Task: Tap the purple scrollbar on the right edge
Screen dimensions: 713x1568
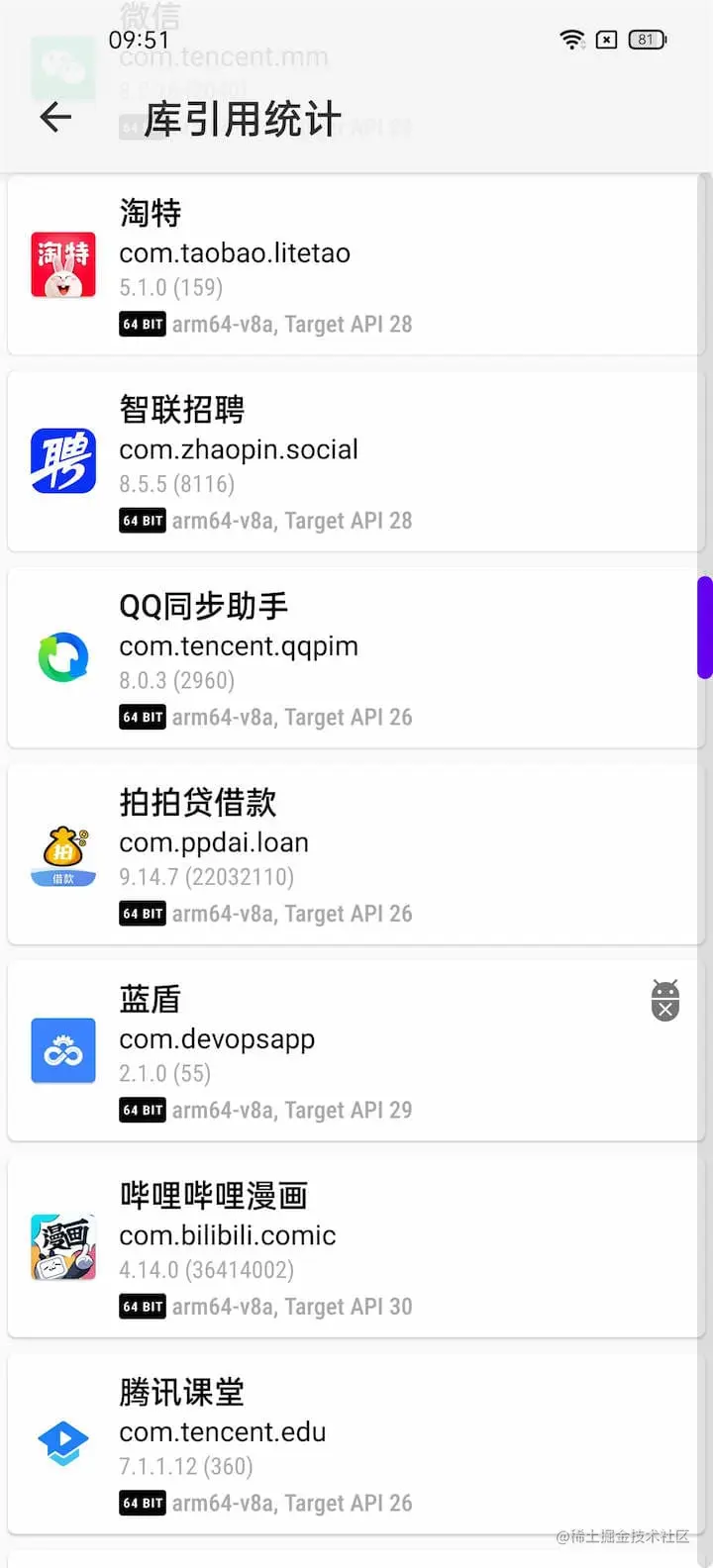Action: [707, 624]
